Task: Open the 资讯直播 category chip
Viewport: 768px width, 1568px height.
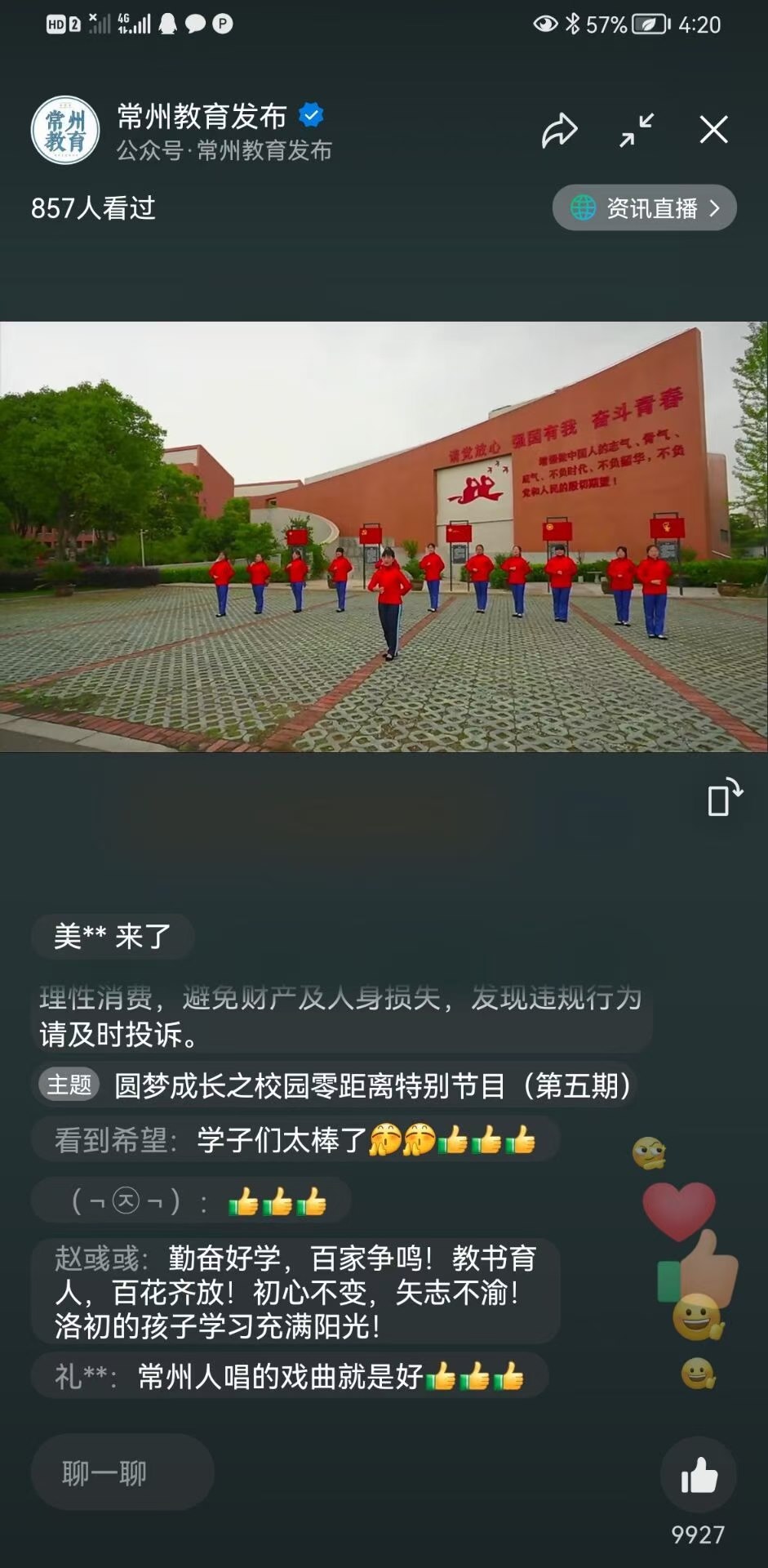Action: tap(644, 208)
